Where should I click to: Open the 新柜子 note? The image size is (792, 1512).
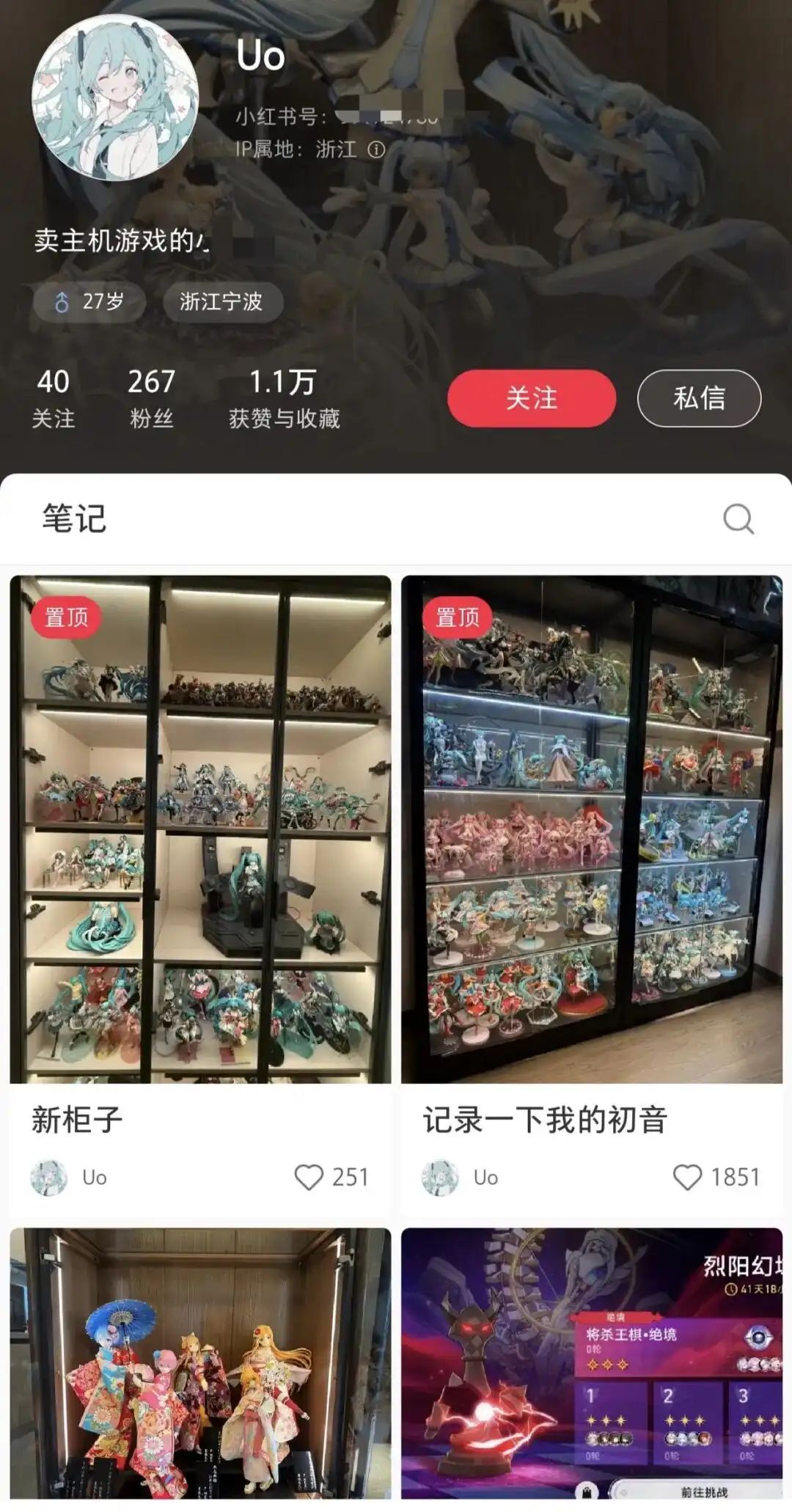tap(200, 829)
